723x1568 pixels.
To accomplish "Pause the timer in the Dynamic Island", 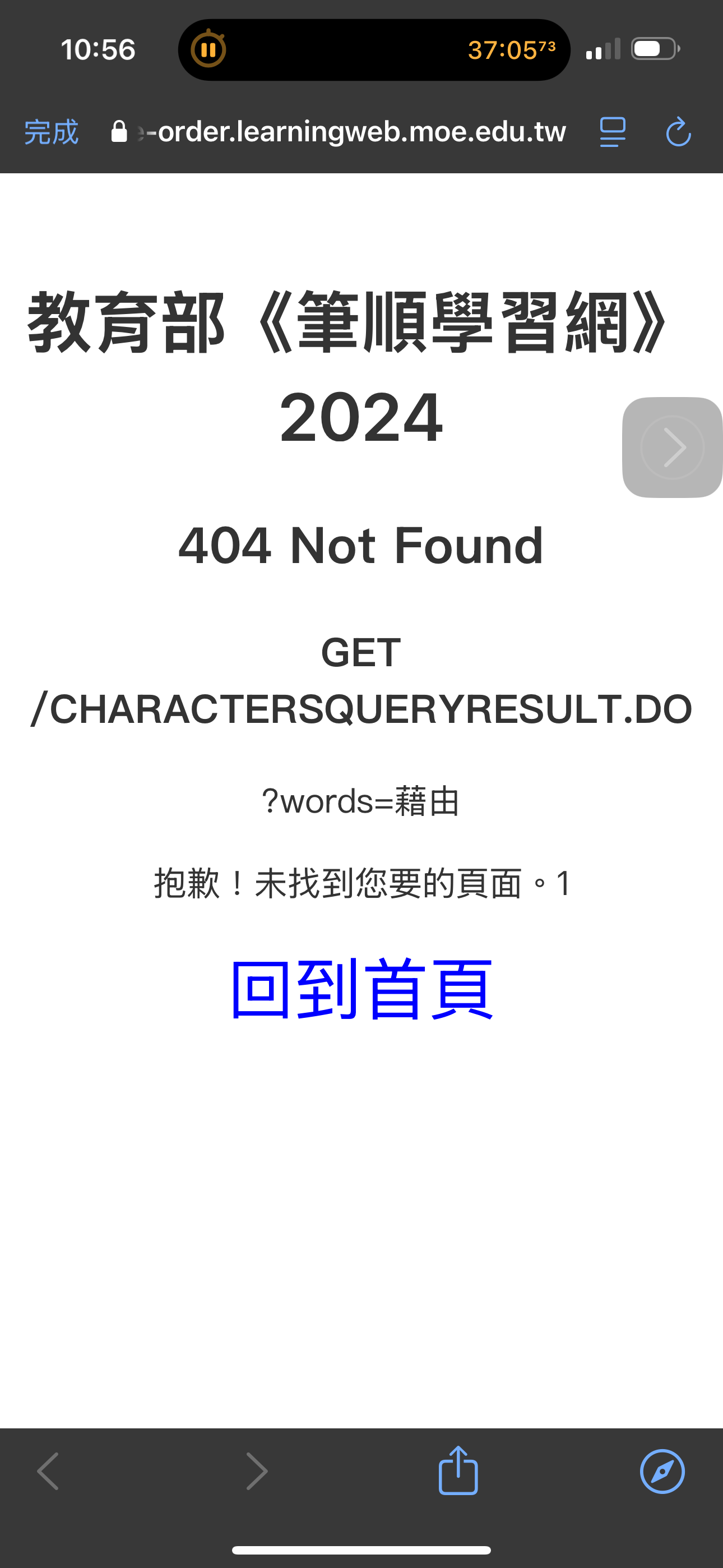I will [x=208, y=49].
